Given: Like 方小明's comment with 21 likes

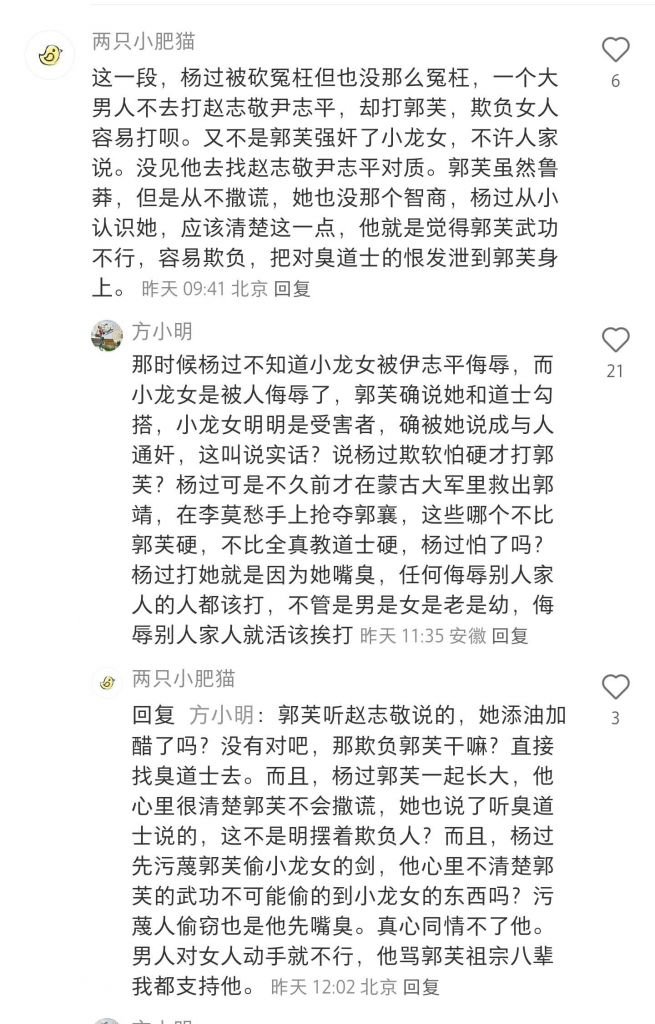Looking at the screenshot, I should point(615,340).
